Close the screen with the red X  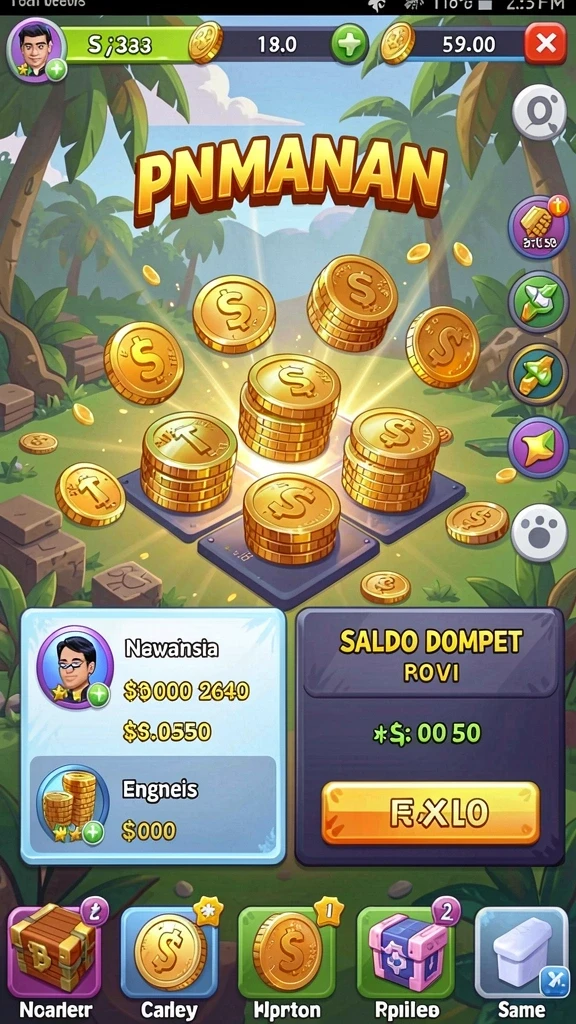[545, 44]
